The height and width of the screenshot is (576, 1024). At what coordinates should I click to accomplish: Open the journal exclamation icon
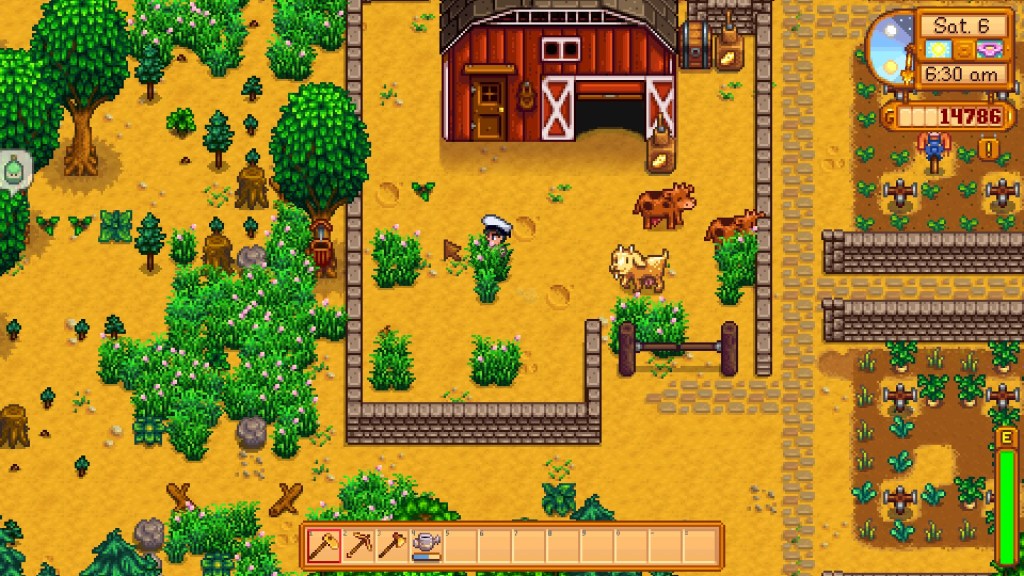click(989, 148)
